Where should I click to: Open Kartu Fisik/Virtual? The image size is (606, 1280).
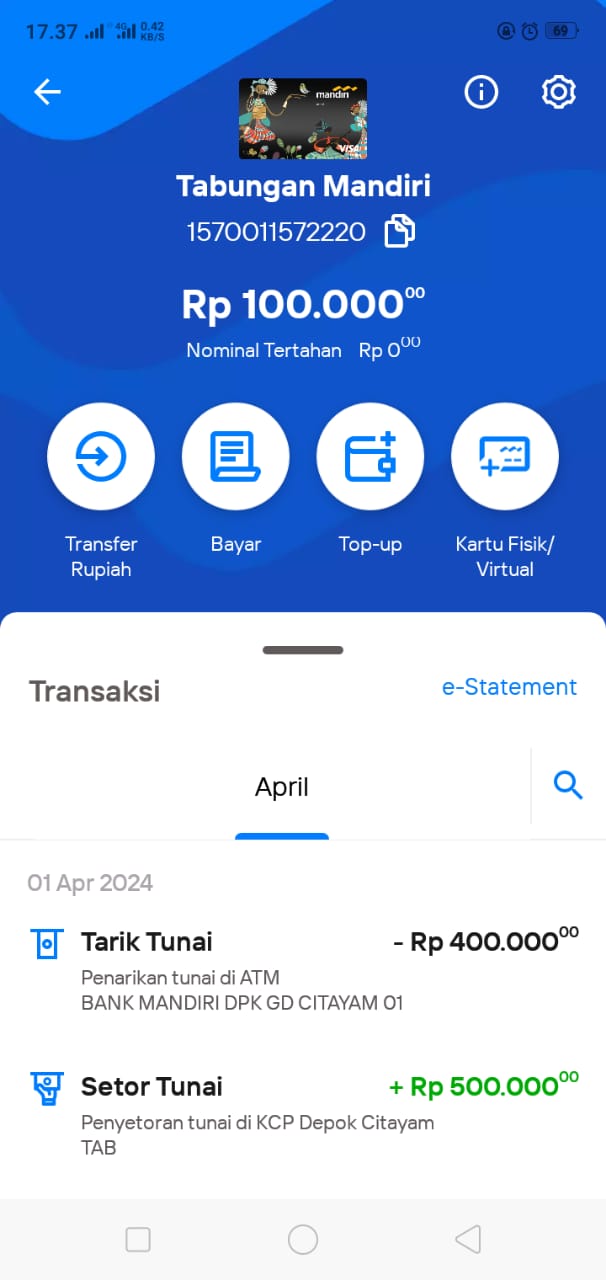click(505, 457)
